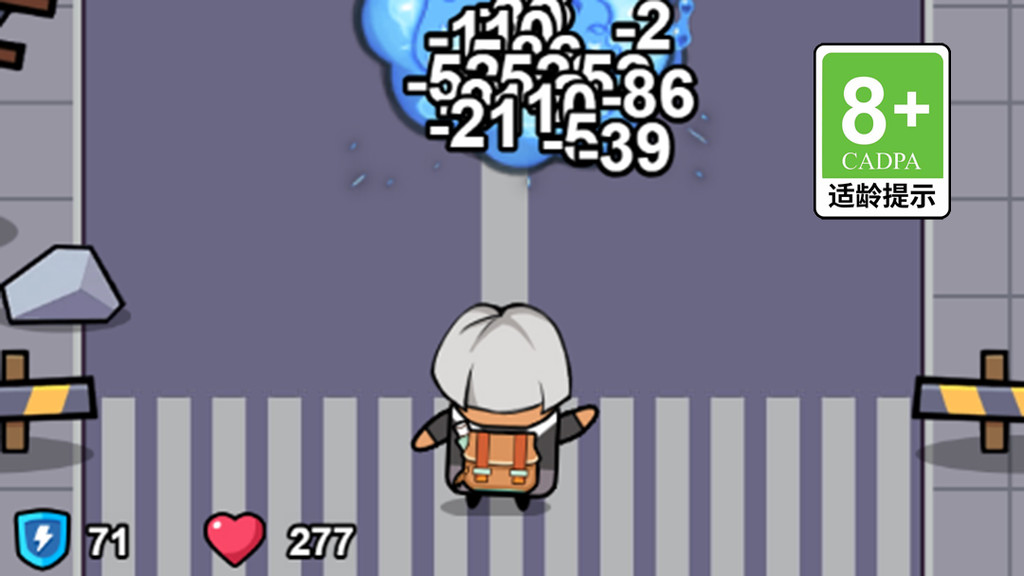Open the CADPA 8+ age rating notice

[881, 130]
